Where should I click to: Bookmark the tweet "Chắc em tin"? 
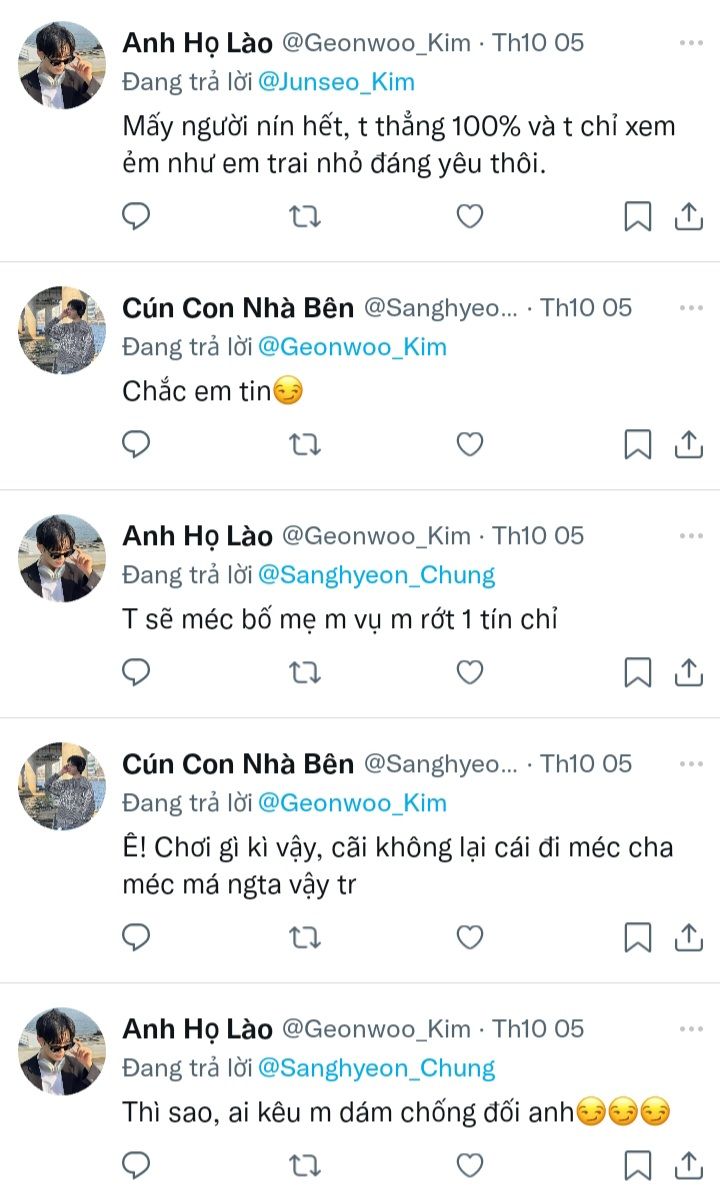point(637,444)
